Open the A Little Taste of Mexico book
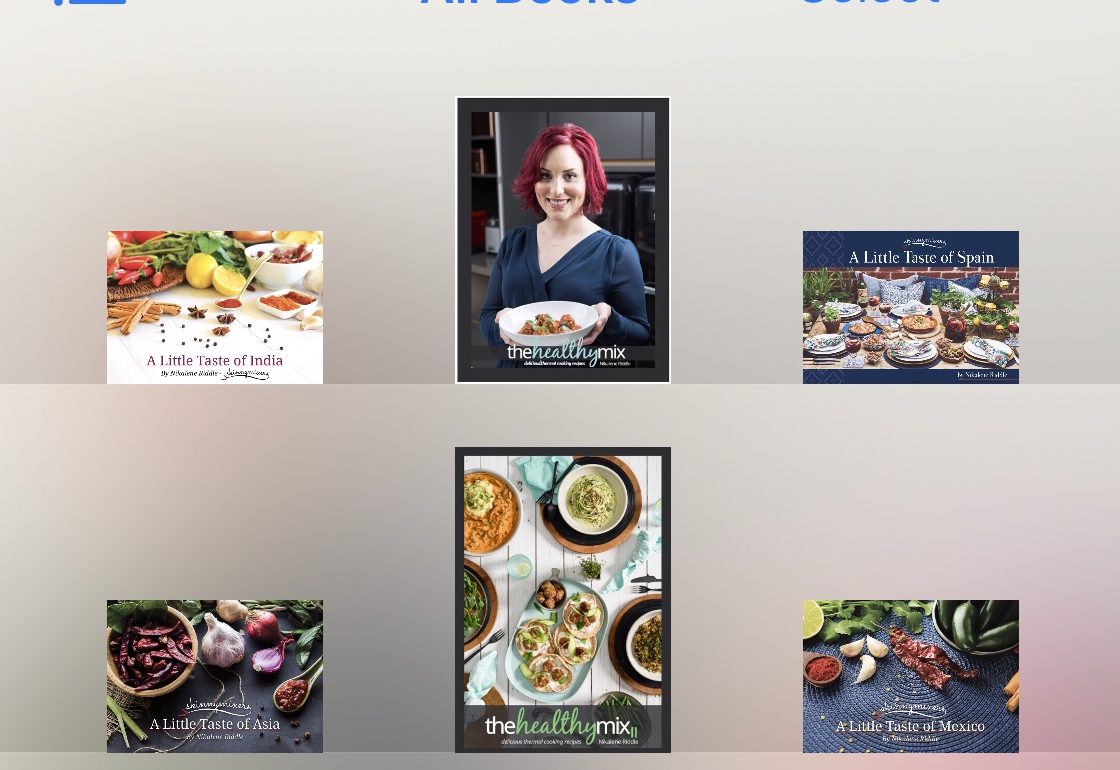The image size is (1120, 770). tap(910, 676)
